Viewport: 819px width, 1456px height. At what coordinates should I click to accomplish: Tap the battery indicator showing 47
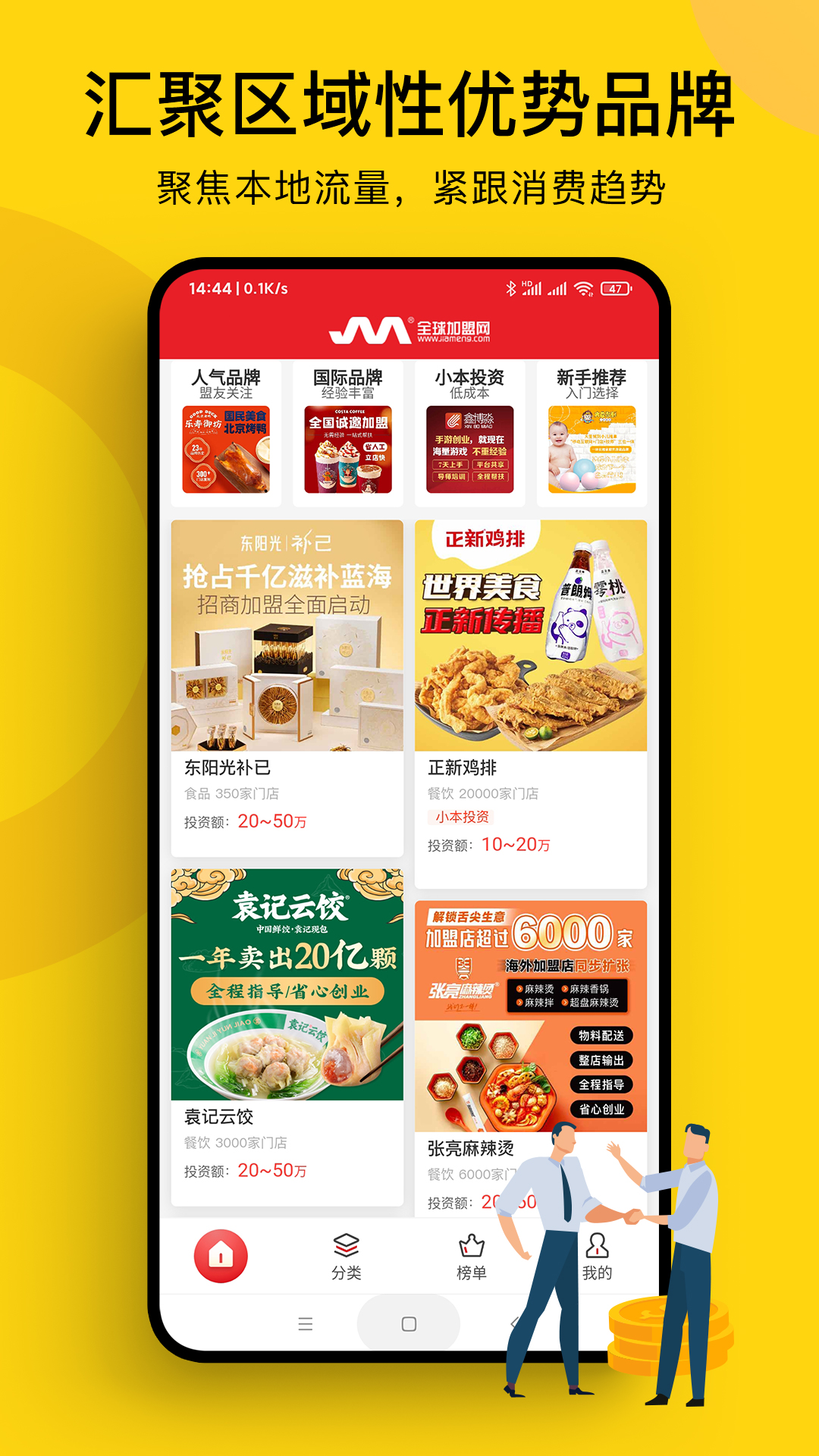[x=616, y=287]
